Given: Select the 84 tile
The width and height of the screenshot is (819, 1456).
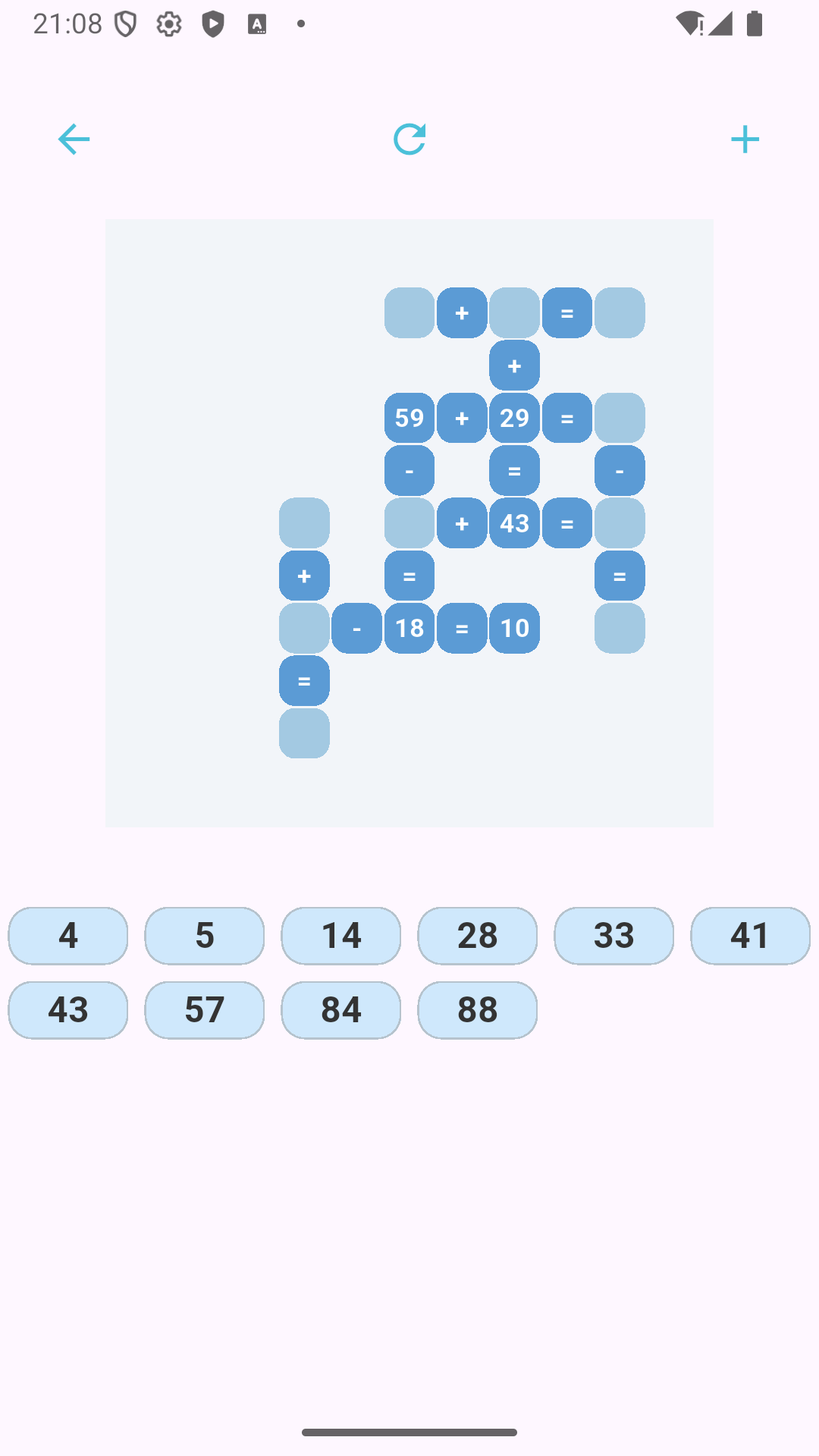Looking at the screenshot, I should (340, 1009).
